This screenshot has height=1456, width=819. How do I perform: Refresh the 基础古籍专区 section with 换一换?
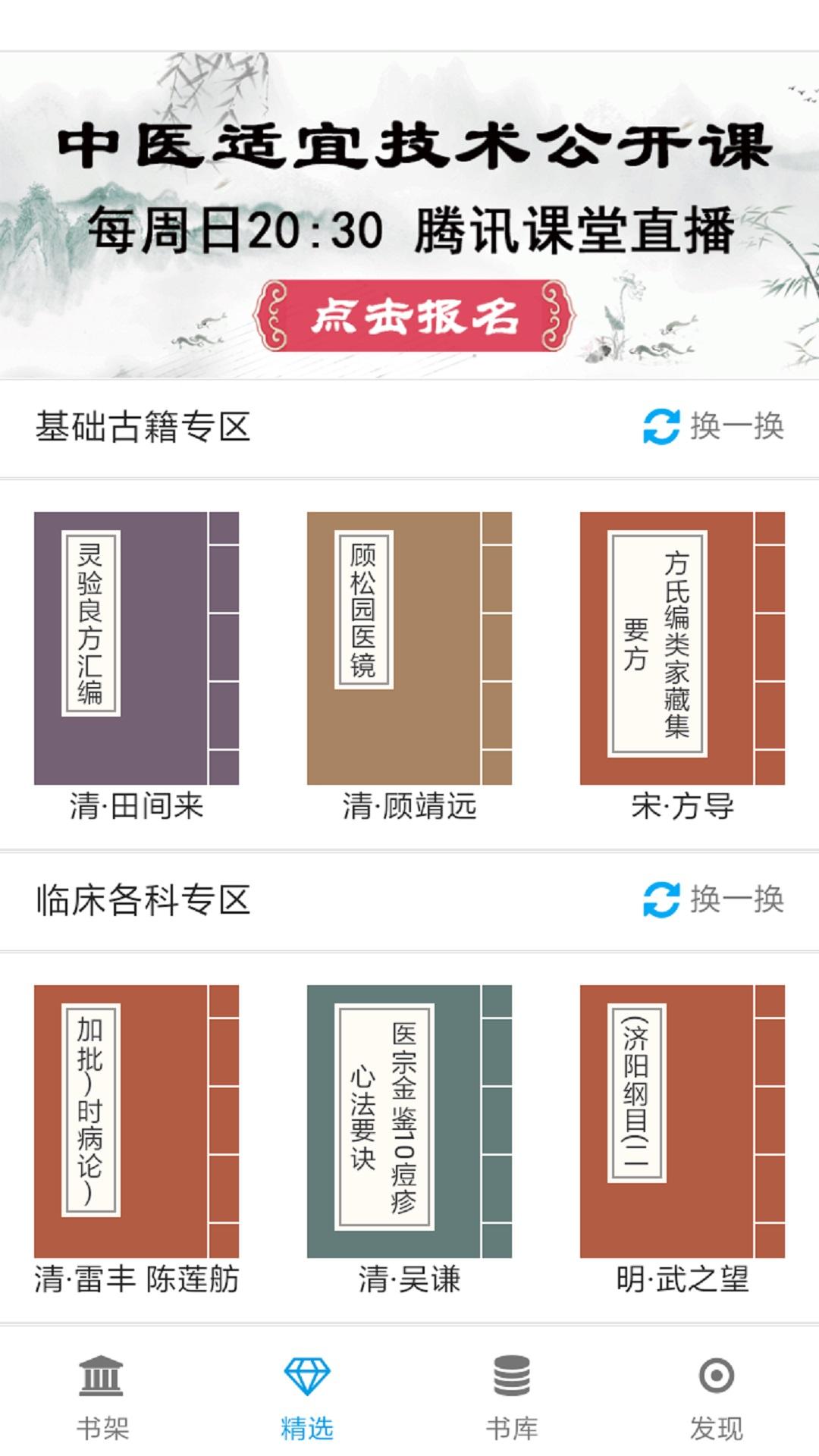[x=714, y=426]
